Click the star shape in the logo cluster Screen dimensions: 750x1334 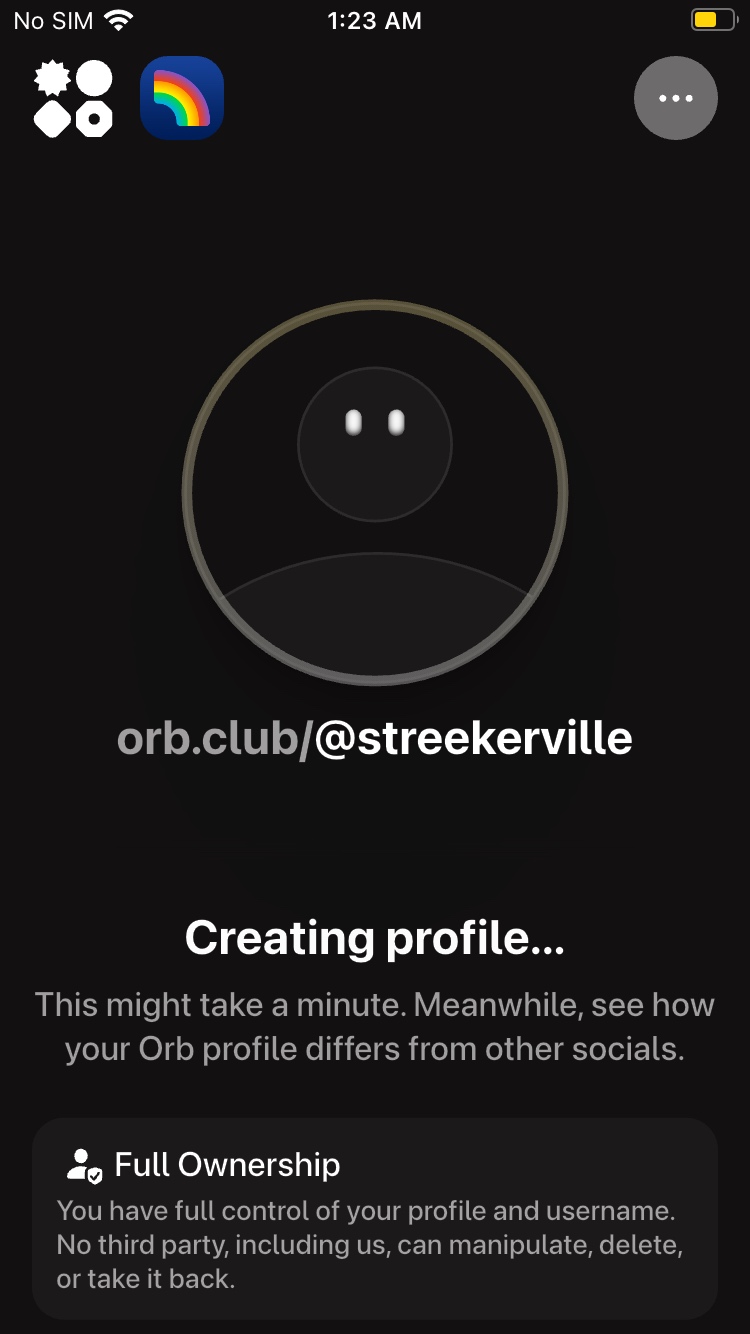click(x=50, y=76)
